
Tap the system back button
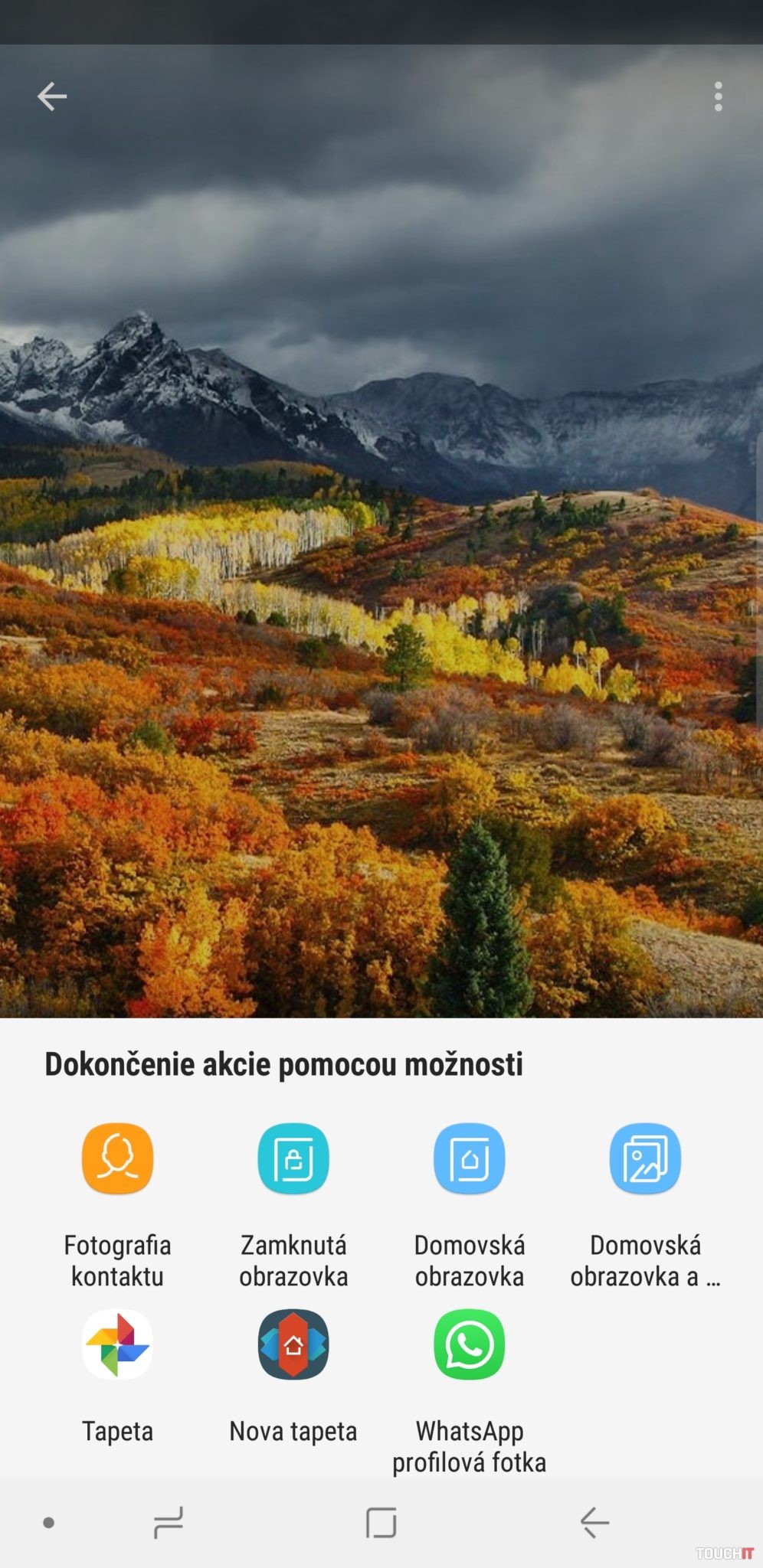[594, 1522]
